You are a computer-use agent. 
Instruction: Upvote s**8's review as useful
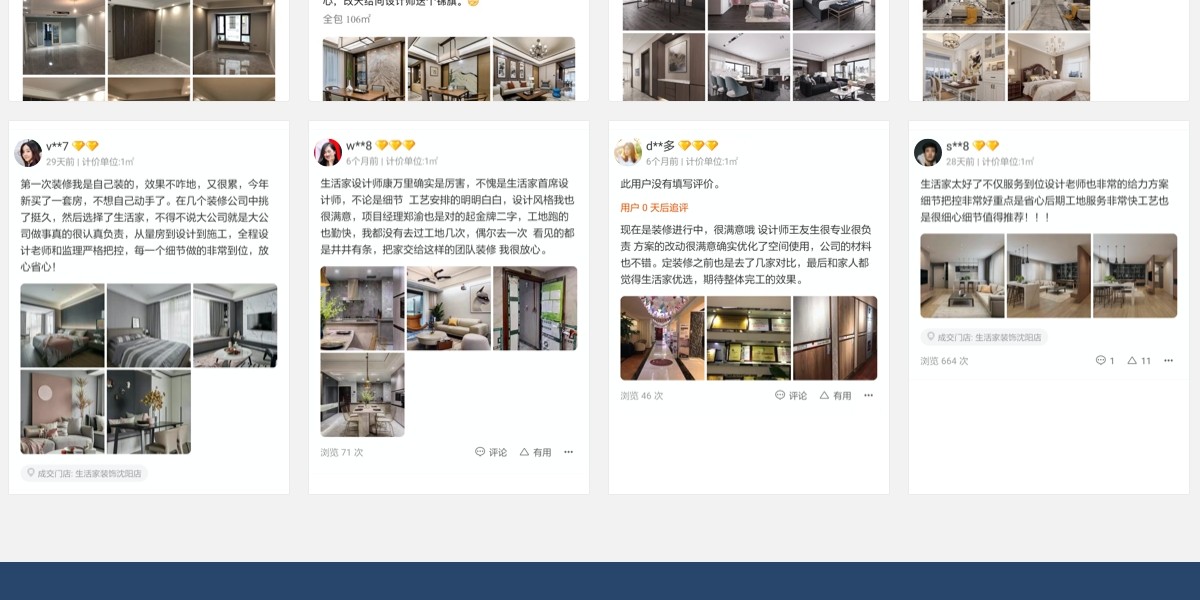pos(1139,360)
